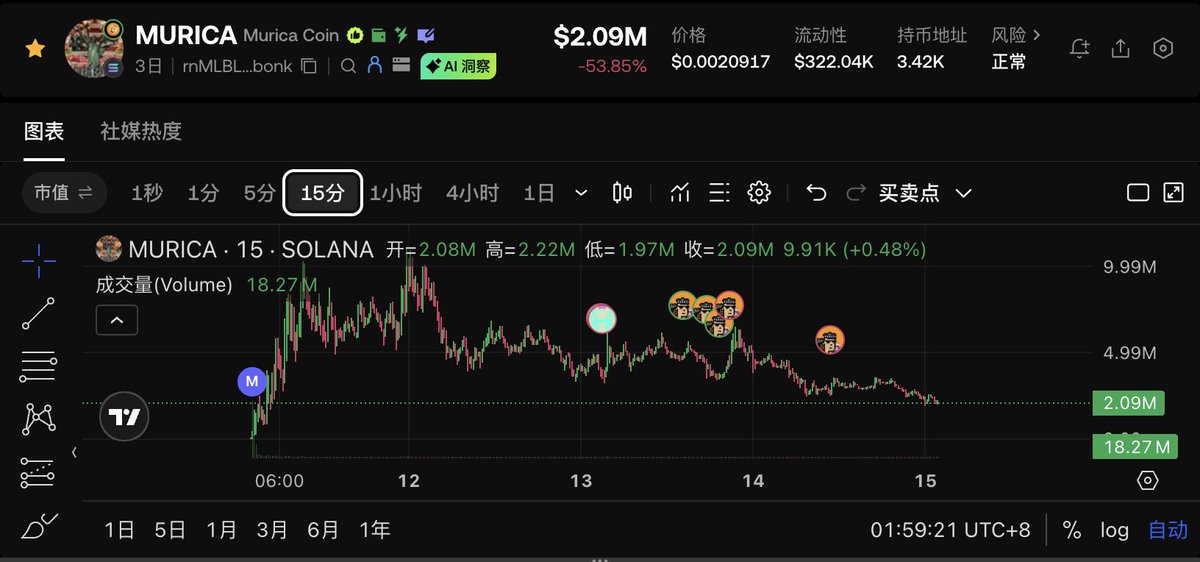Select the 5分 timeframe
The width and height of the screenshot is (1200, 562).
pos(259,193)
